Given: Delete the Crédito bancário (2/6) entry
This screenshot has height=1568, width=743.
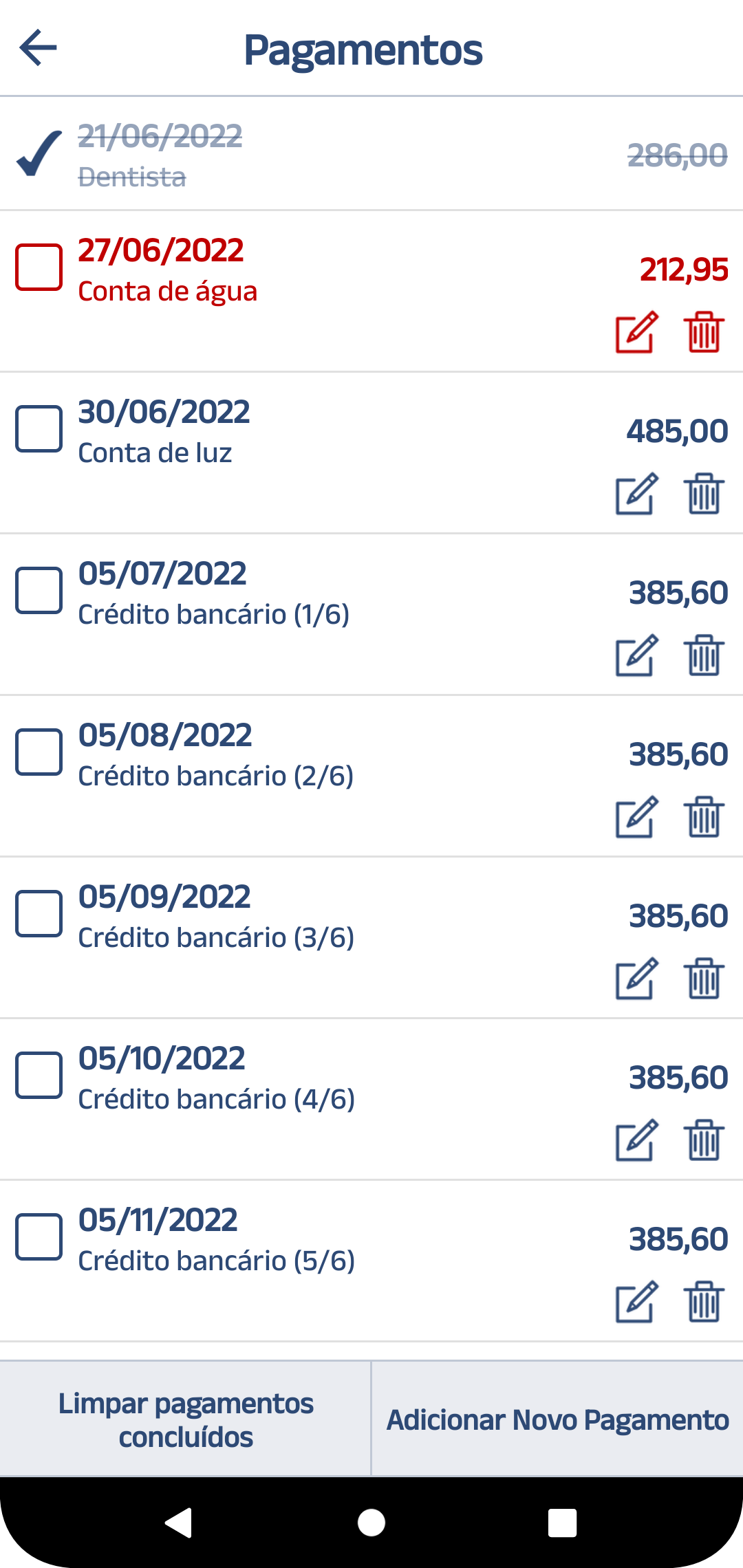Looking at the screenshot, I should pyautogui.click(x=704, y=817).
